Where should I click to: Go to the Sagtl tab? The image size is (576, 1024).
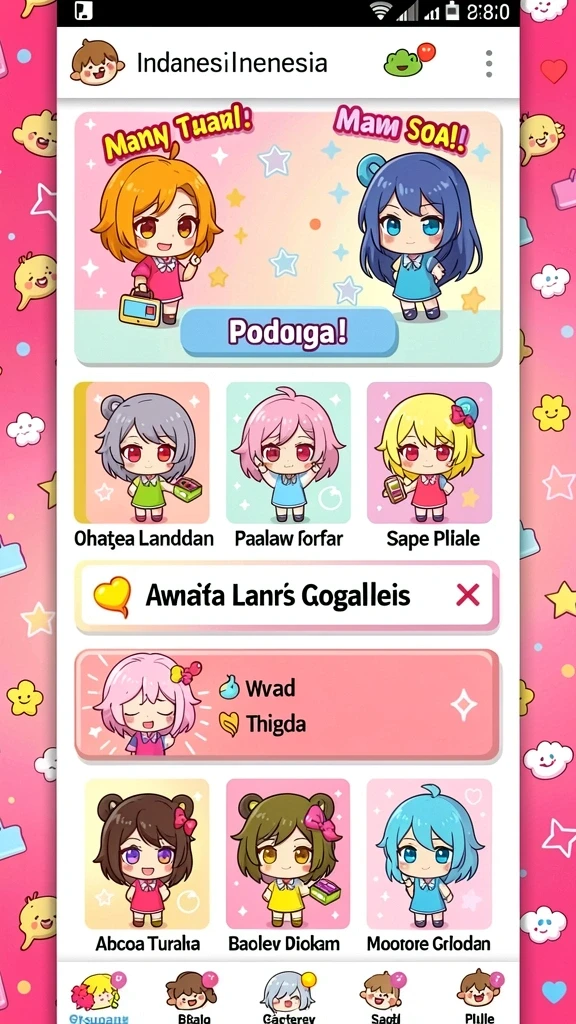384,996
